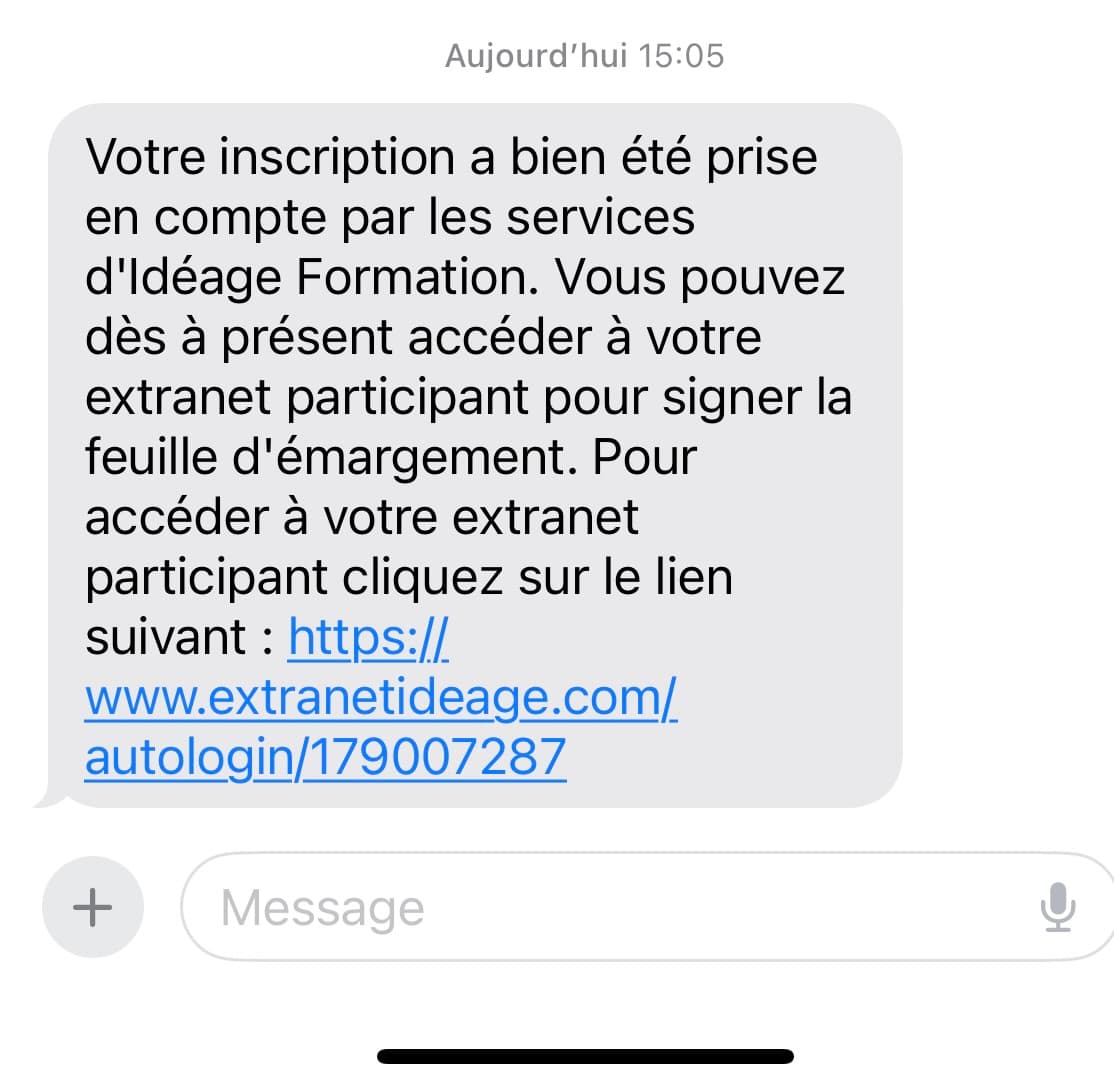Screen dimensions: 1114x1088
Task: Open the extranetideage.com autologin link
Action: [x=380, y=698]
